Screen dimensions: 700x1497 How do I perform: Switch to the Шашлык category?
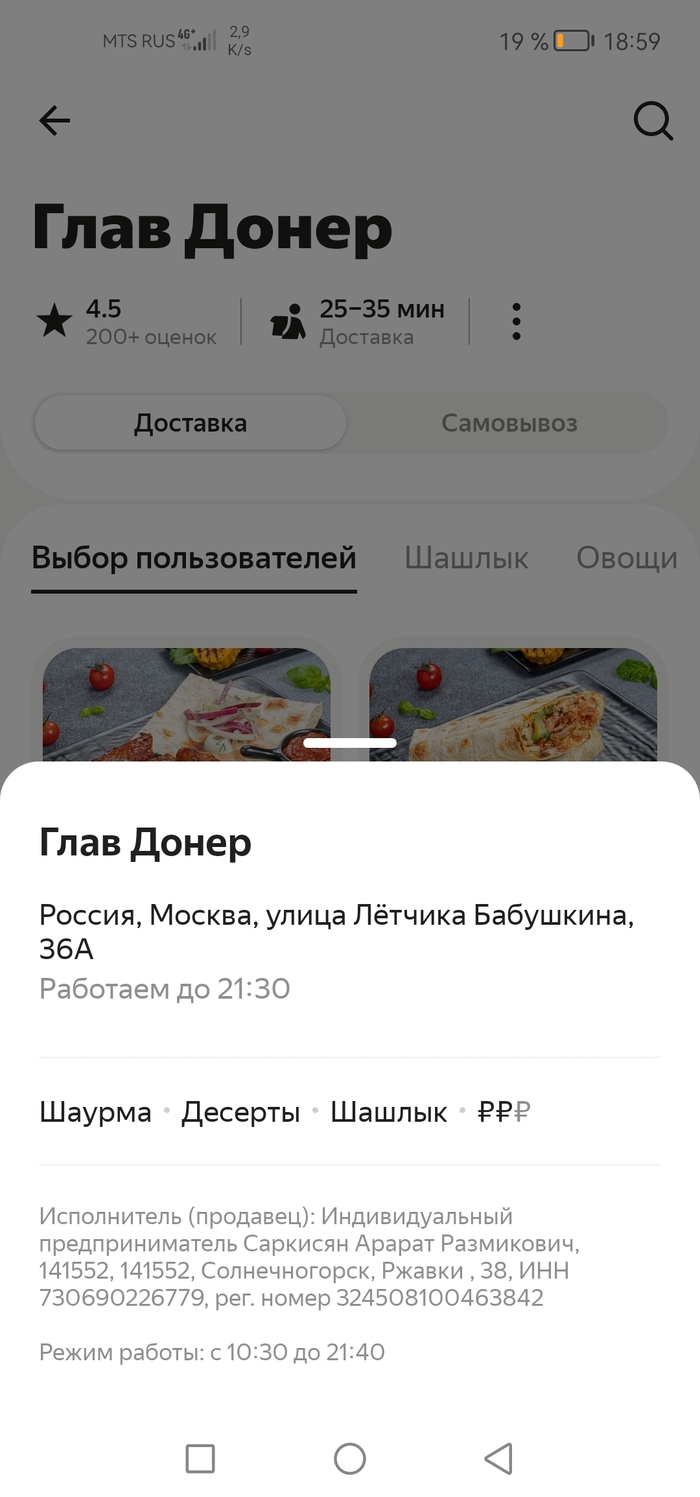coord(466,558)
